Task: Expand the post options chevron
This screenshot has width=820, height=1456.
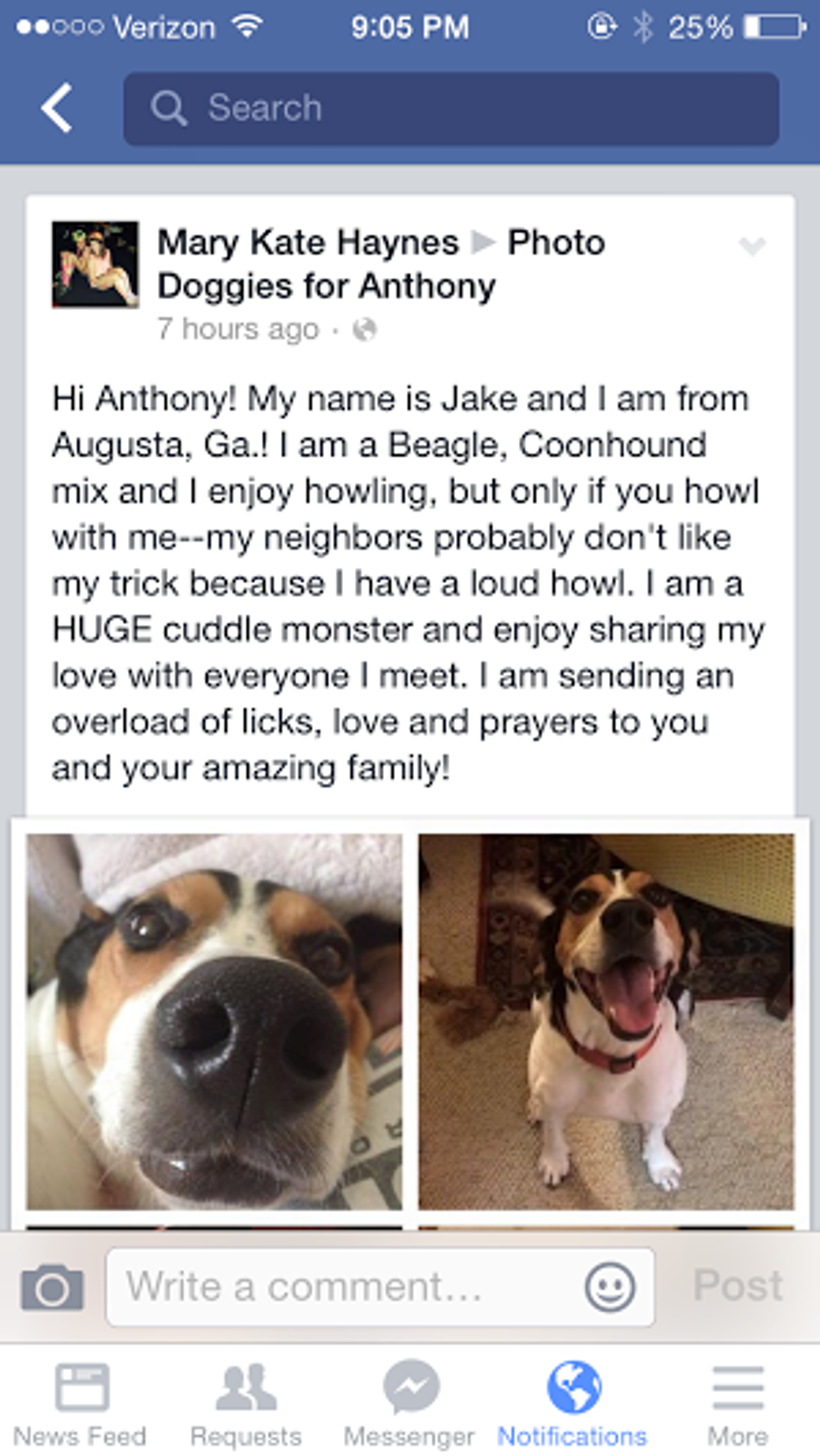Action: (751, 246)
